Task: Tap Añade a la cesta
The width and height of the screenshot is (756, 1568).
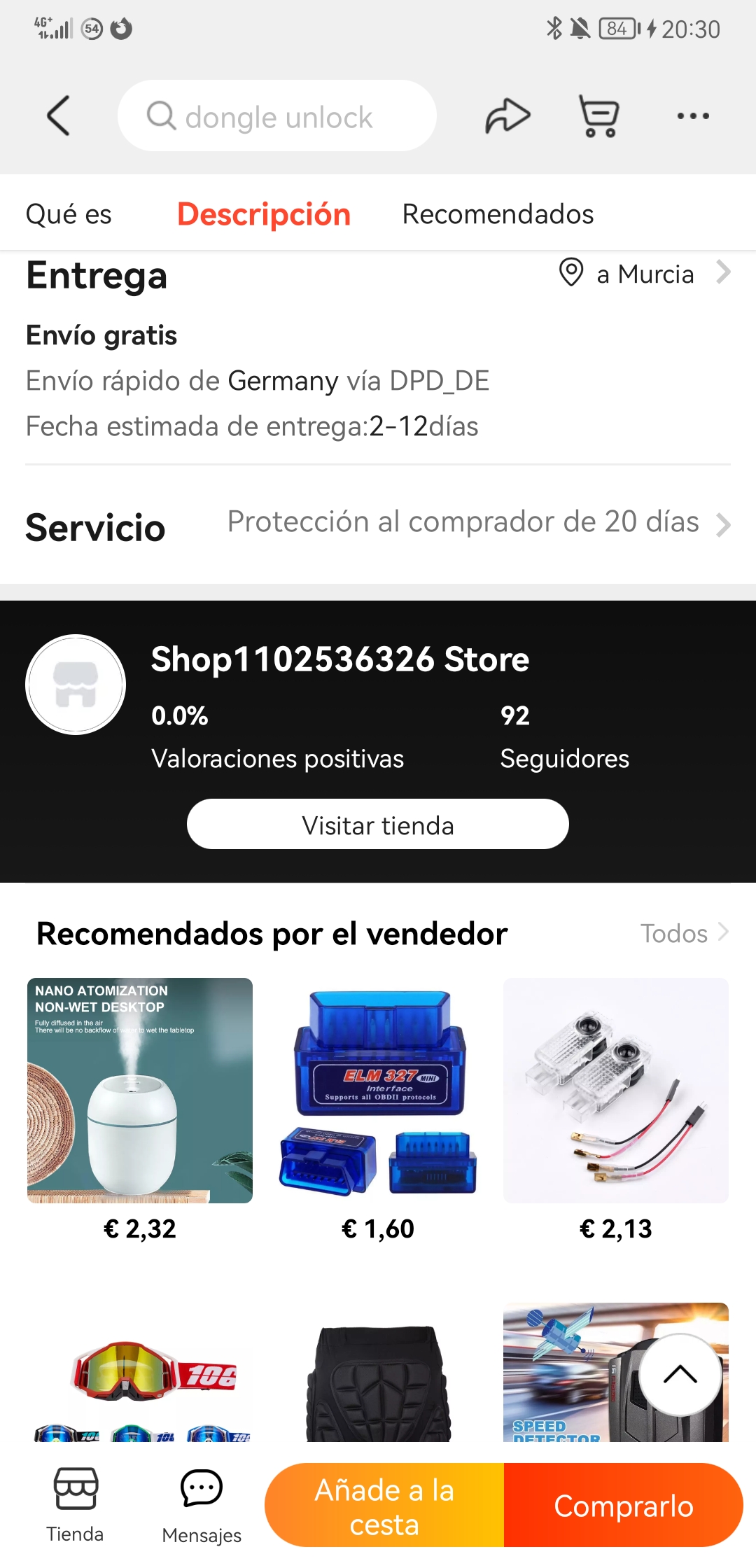Action: [384, 1506]
